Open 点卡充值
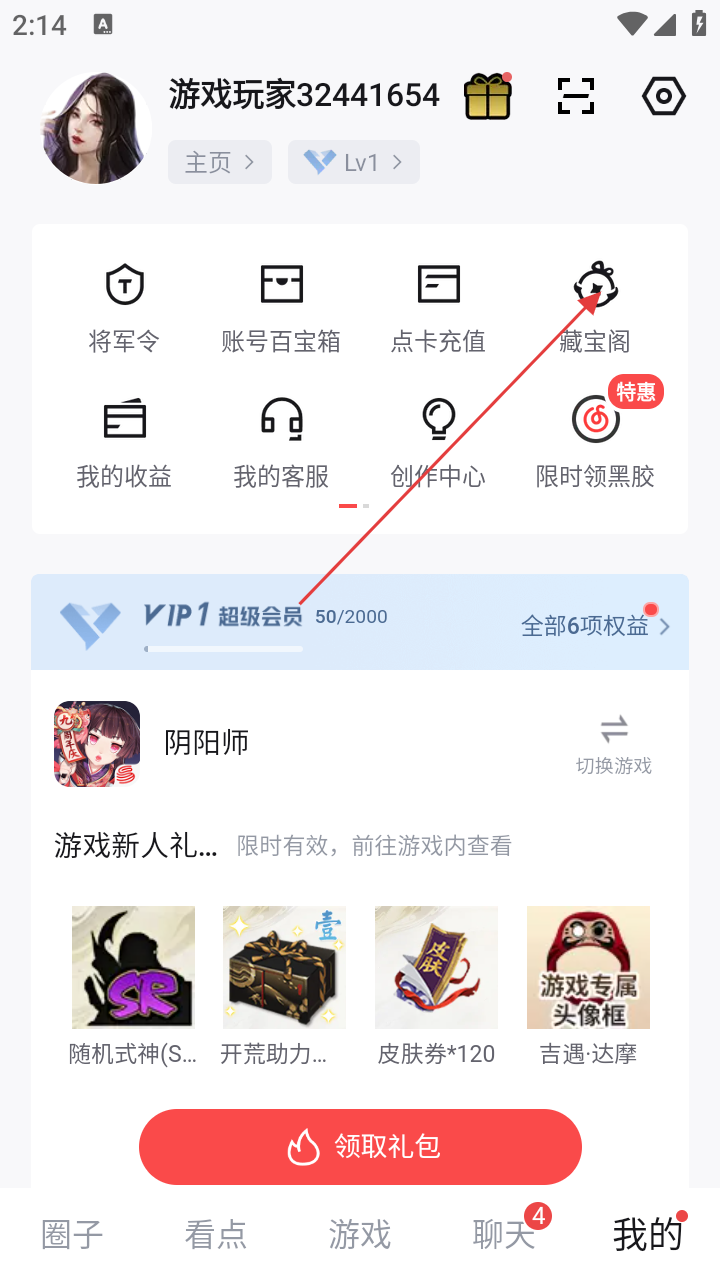 point(438,307)
